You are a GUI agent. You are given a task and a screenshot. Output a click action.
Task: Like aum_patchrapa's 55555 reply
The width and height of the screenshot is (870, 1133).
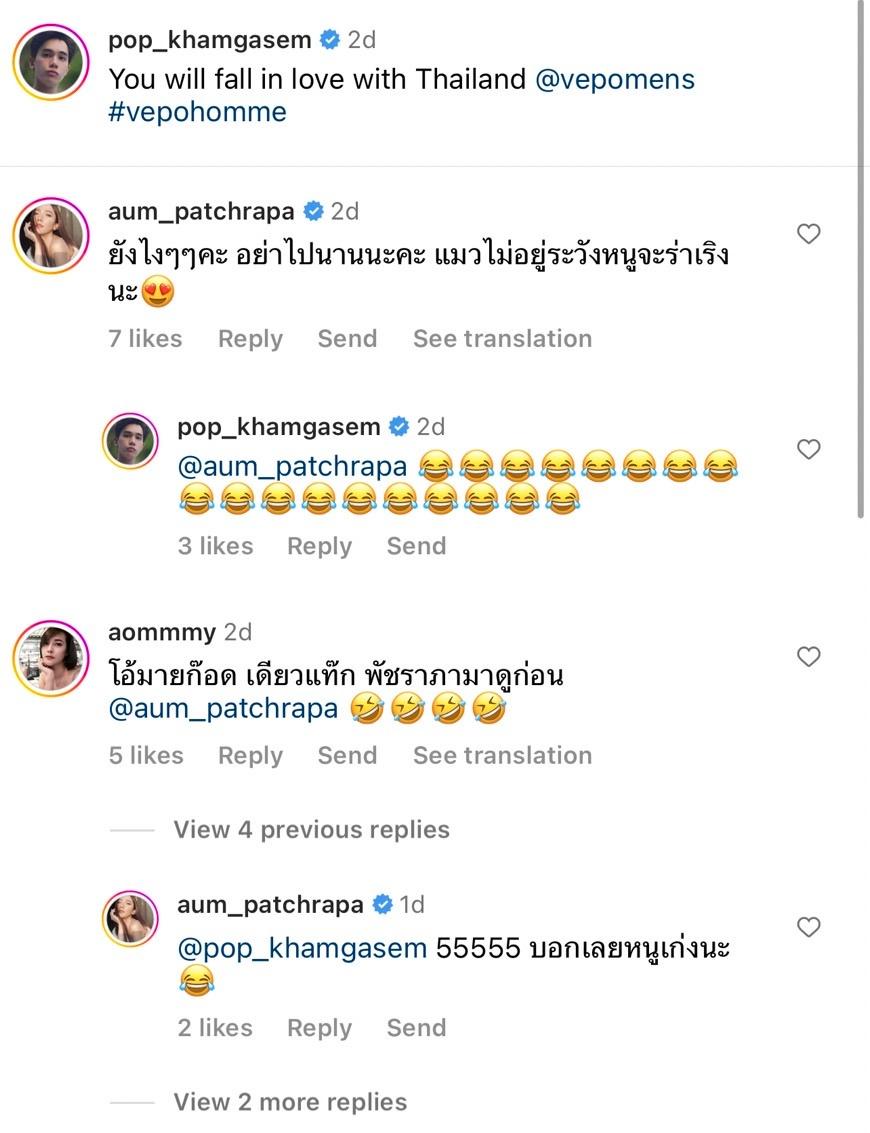(808, 928)
